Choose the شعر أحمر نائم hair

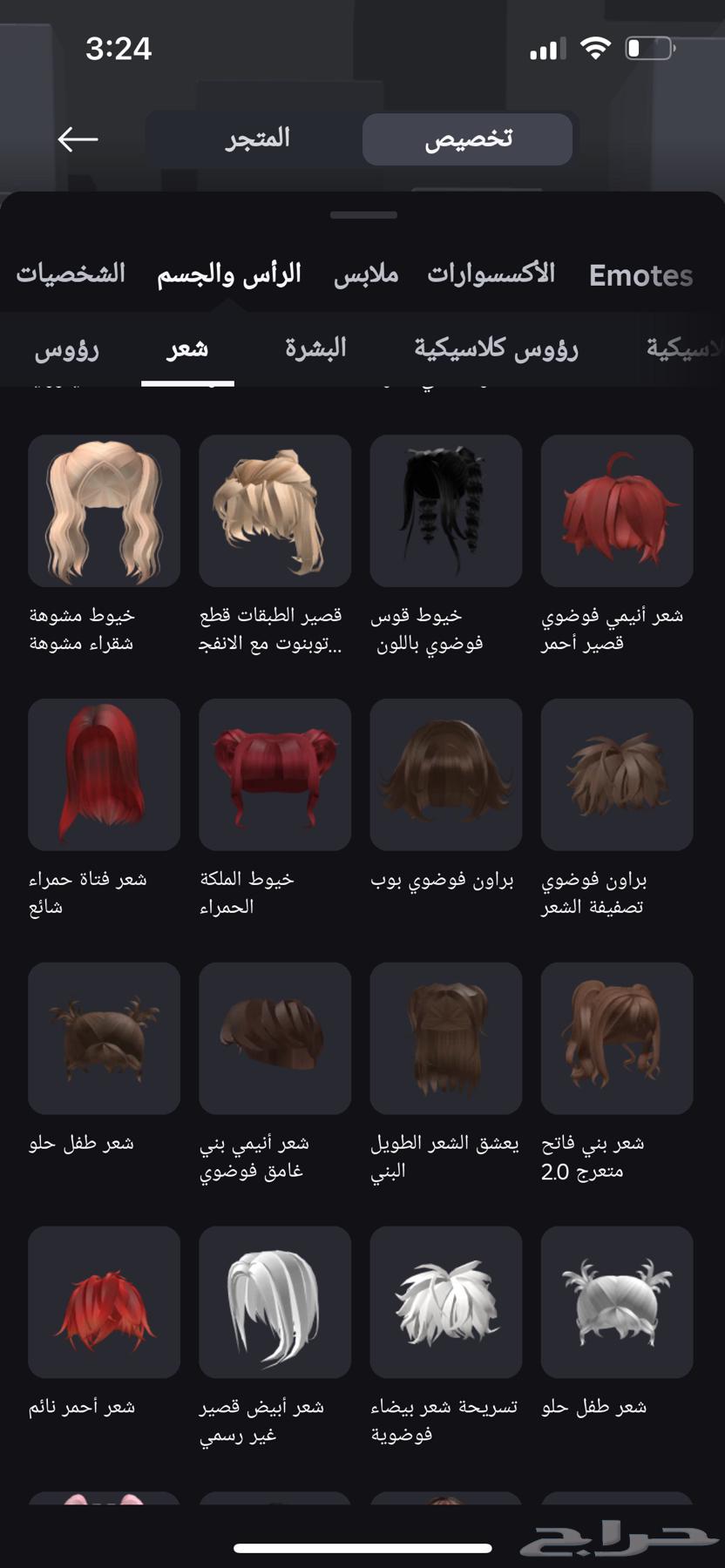[x=104, y=1302]
